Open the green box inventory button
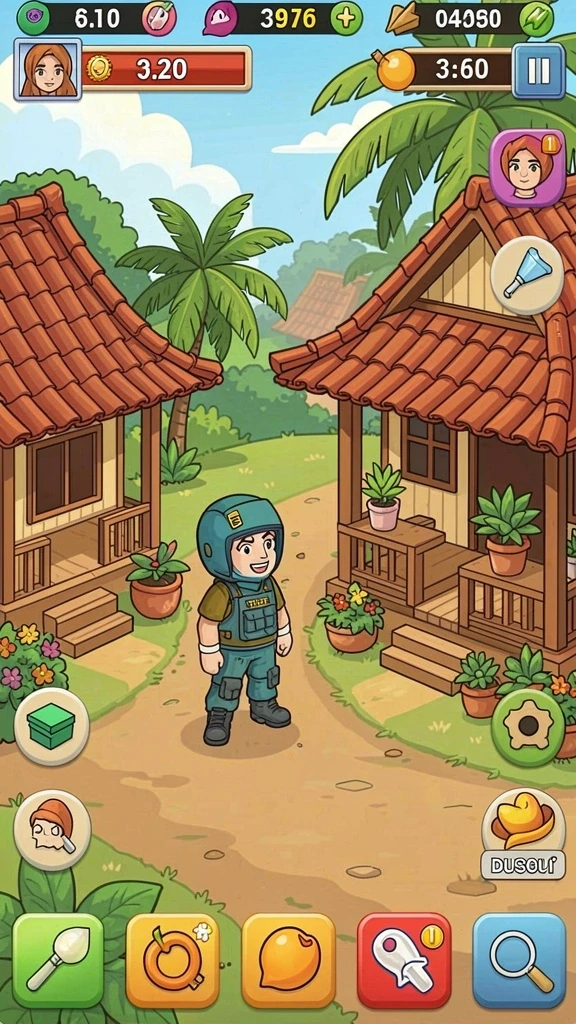The width and height of the screenshot is (576, 1024). coord(52,726)
